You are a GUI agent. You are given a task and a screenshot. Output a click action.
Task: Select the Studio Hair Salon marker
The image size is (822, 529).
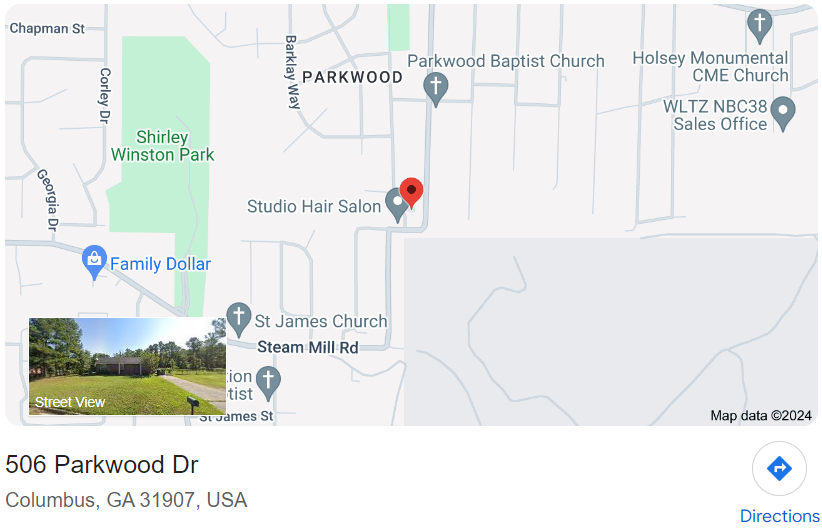tap(397, 204)
